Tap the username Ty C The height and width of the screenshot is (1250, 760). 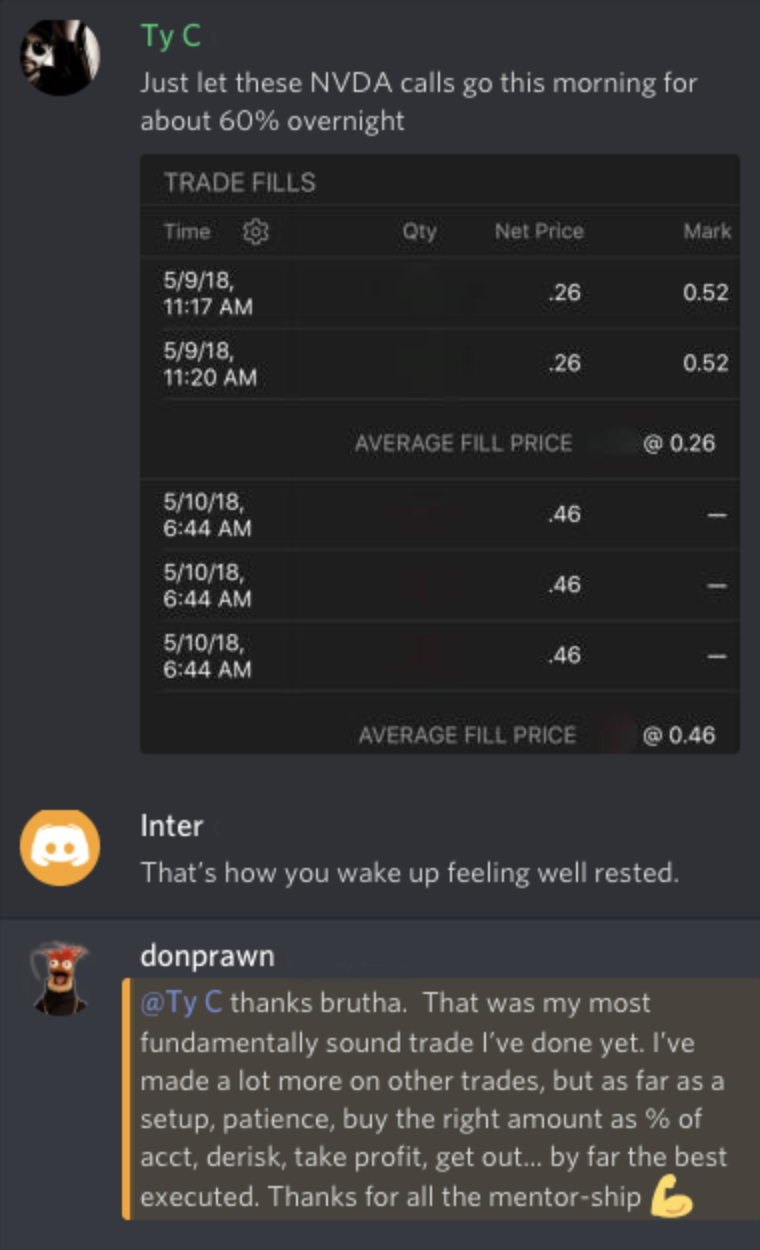[x=170, y=36]
